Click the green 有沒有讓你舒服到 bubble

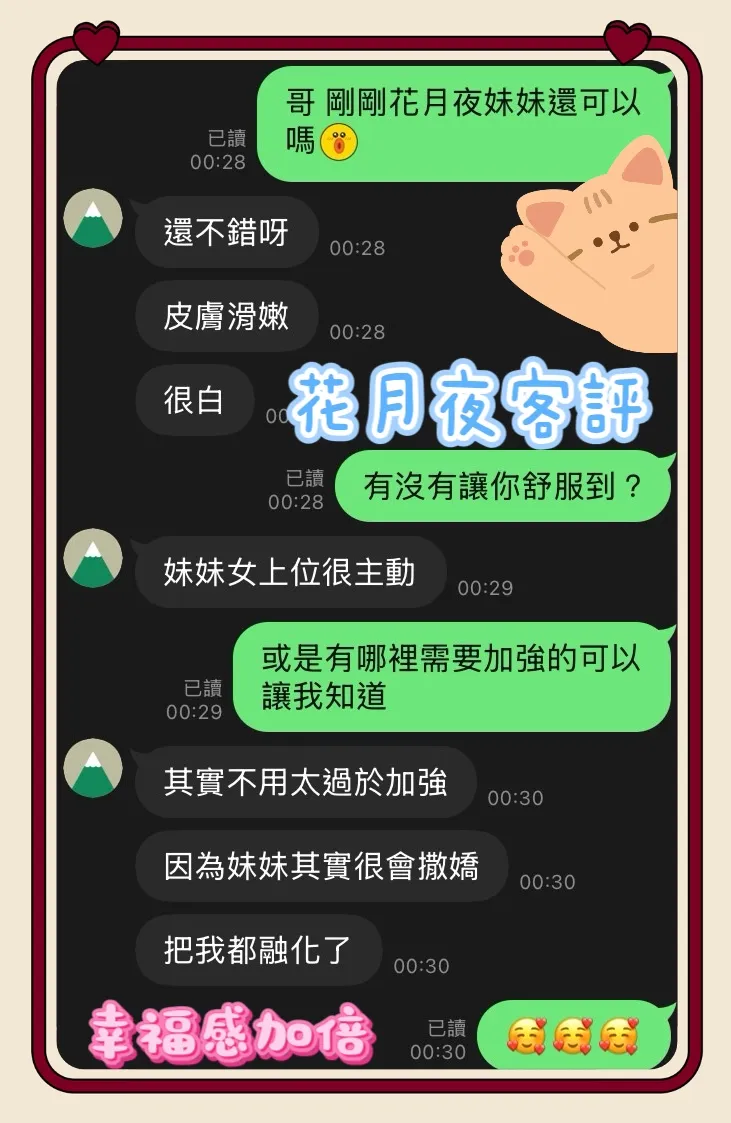point(502,485)
